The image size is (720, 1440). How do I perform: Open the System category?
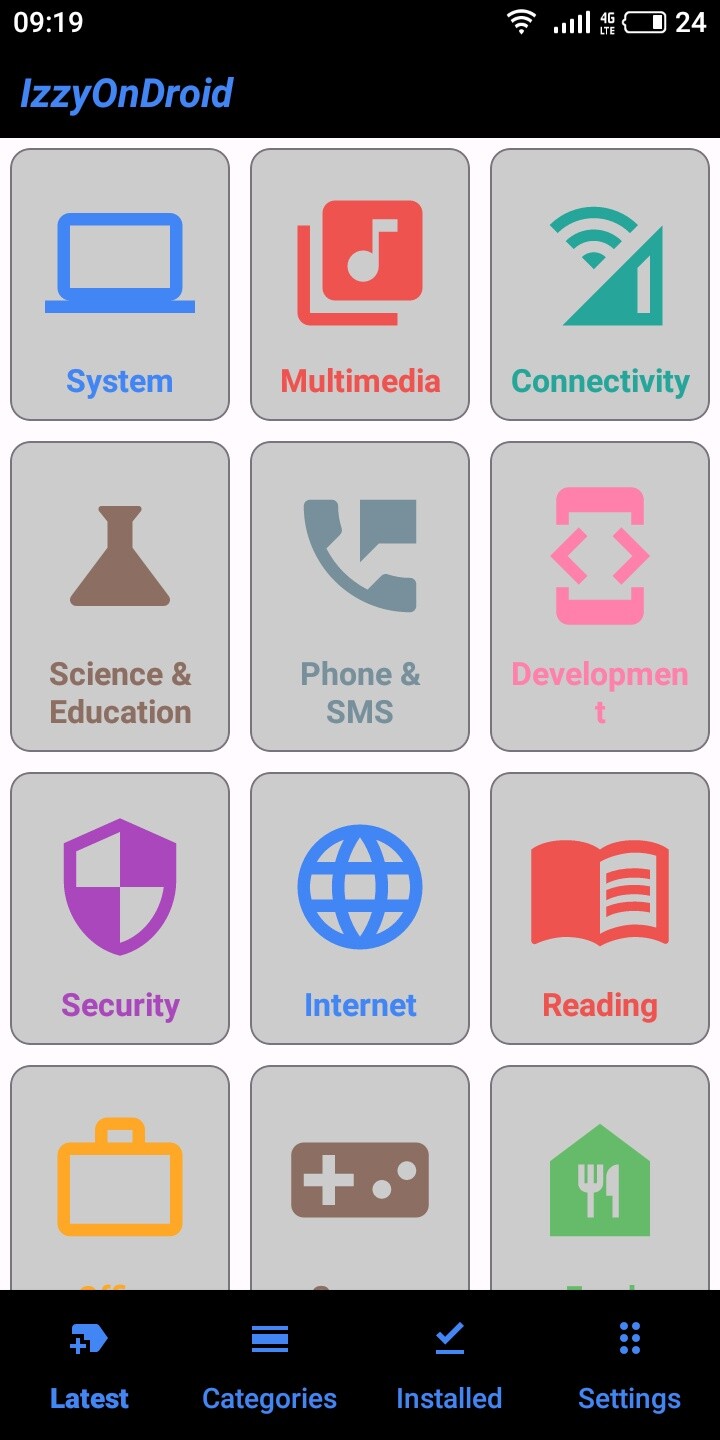[120, 285]
